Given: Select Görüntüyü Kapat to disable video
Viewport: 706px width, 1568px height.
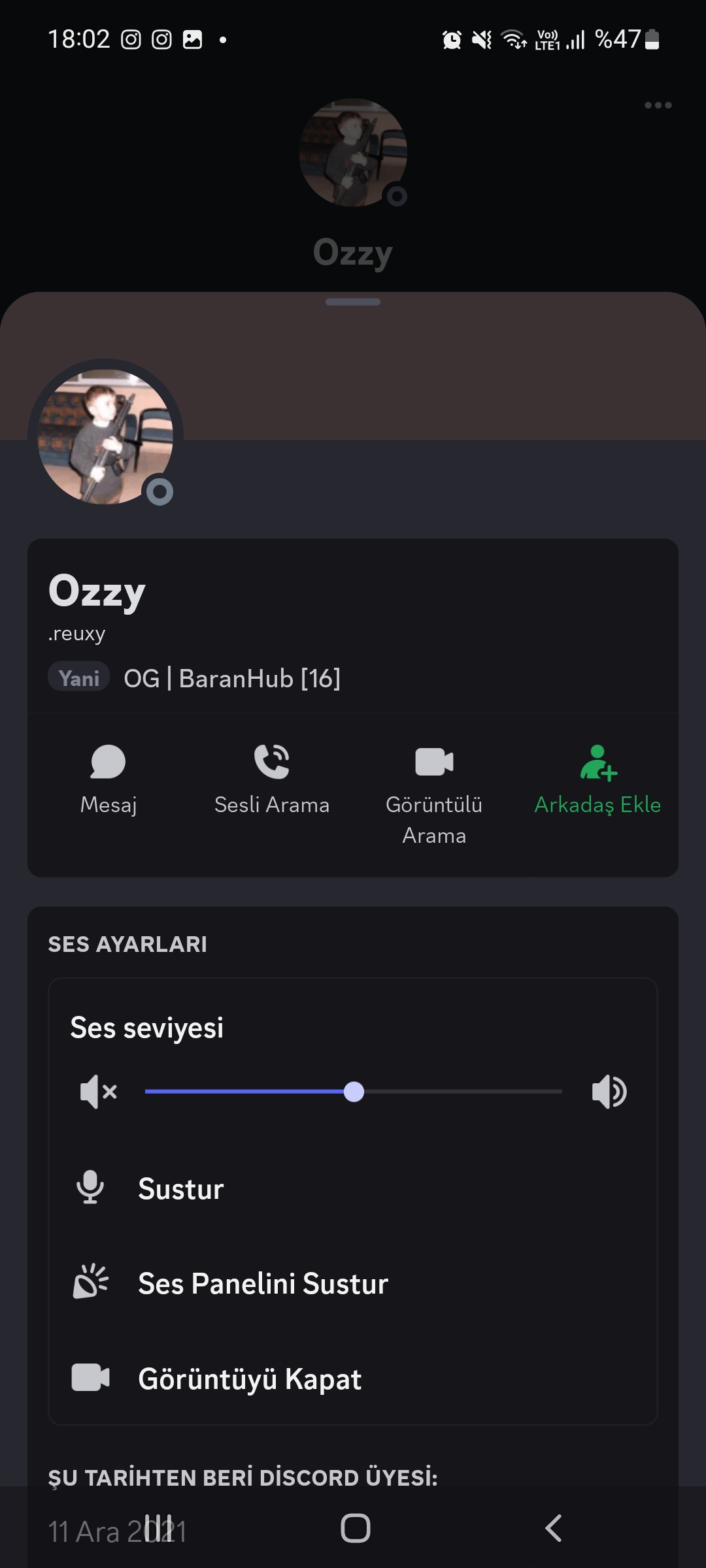Looking at the screenshot, I should [x=250, y=1379].
